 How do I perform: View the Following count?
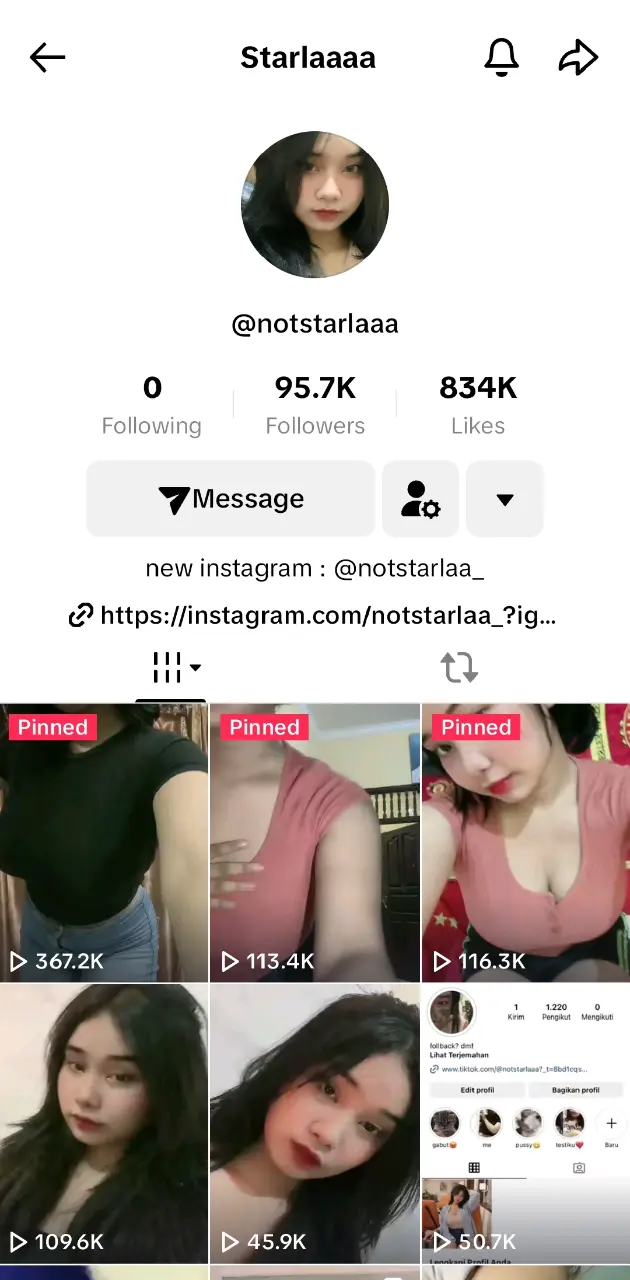[152, 404]
